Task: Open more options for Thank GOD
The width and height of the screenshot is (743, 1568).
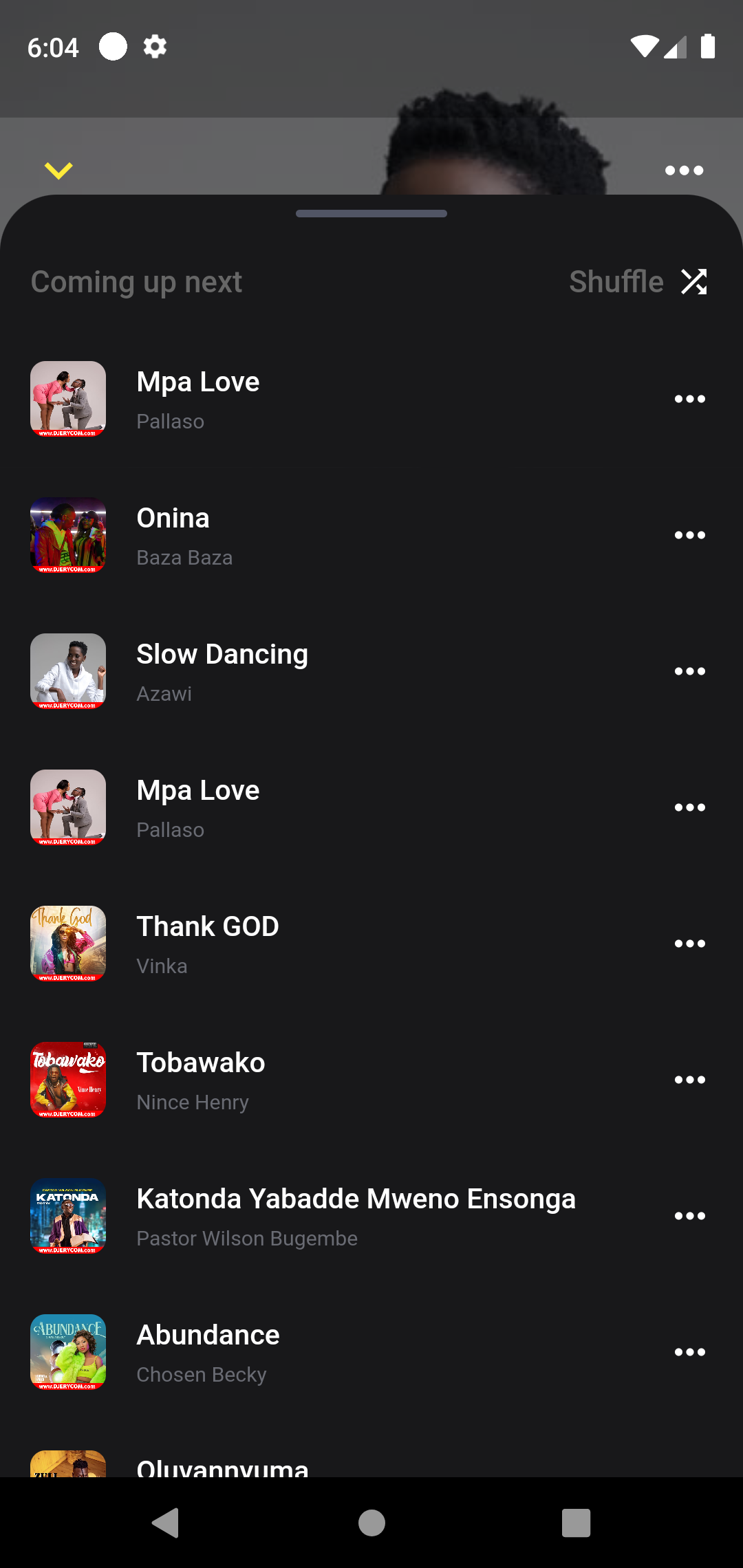Action: pos(689,944)
